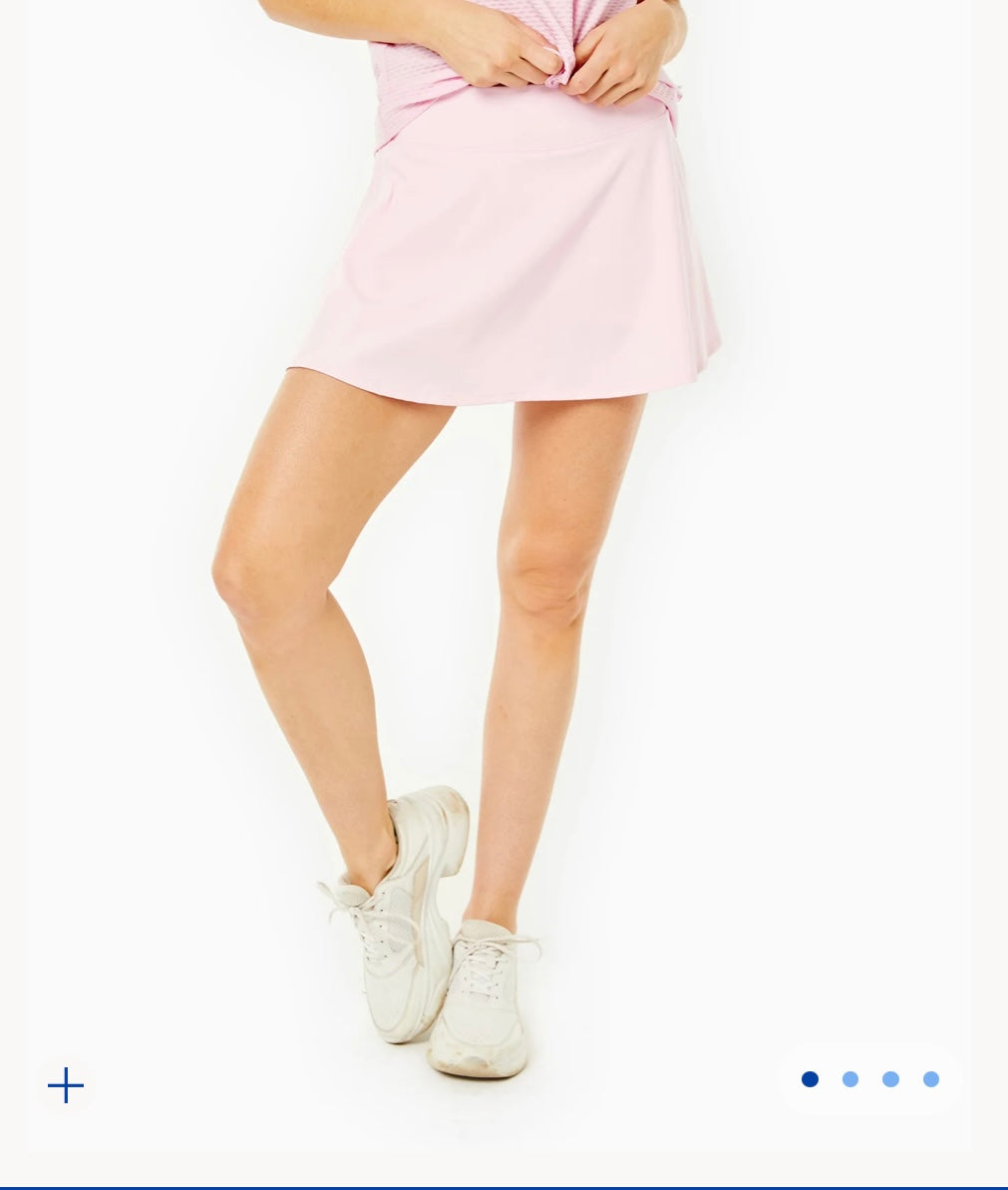The width and height of the screenshot is (1008, 1190).
Task: Jump to the second carousel dot
Action: click(850, 1079)
